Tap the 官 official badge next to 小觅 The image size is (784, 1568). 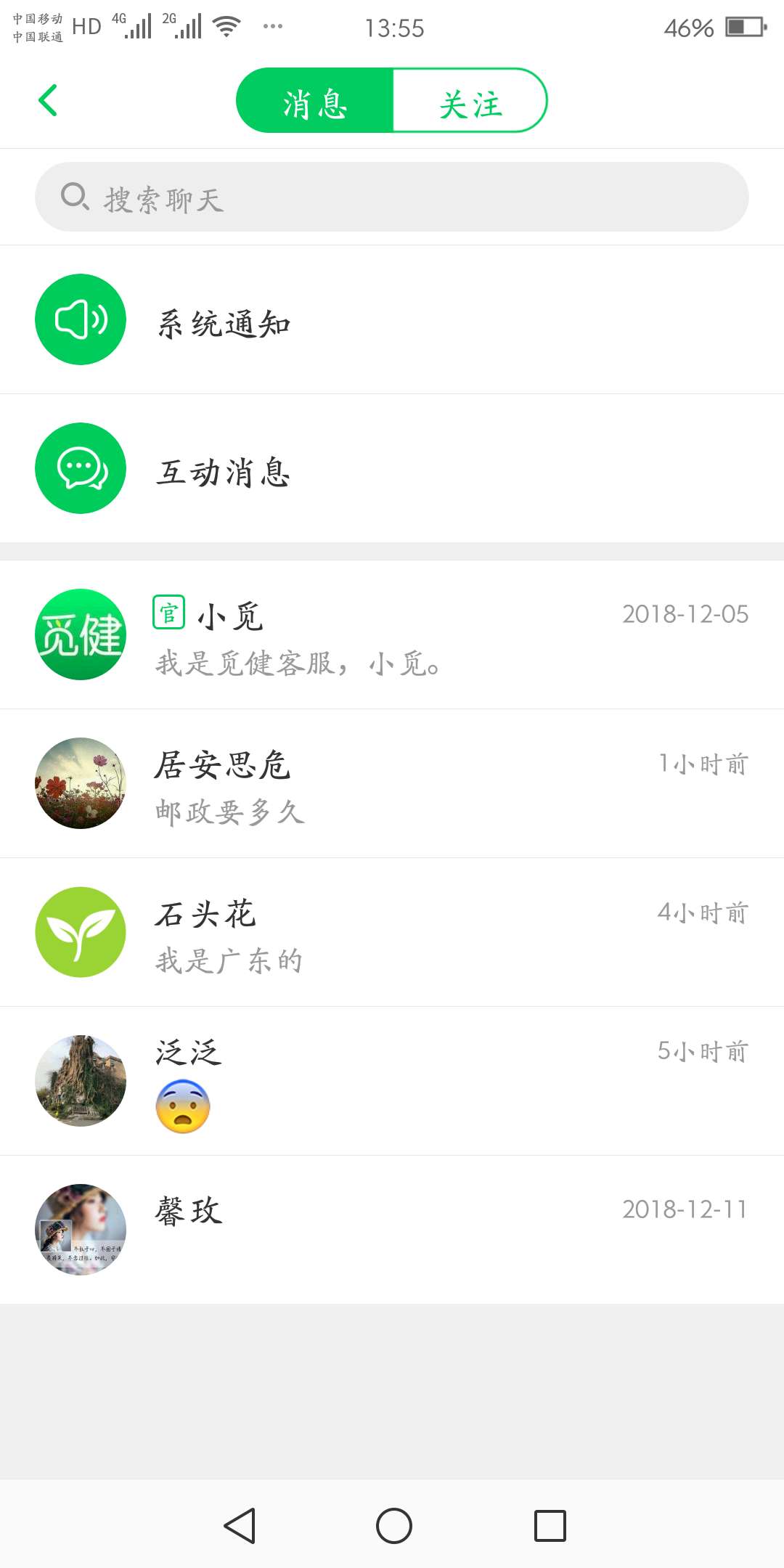[169, 613]
